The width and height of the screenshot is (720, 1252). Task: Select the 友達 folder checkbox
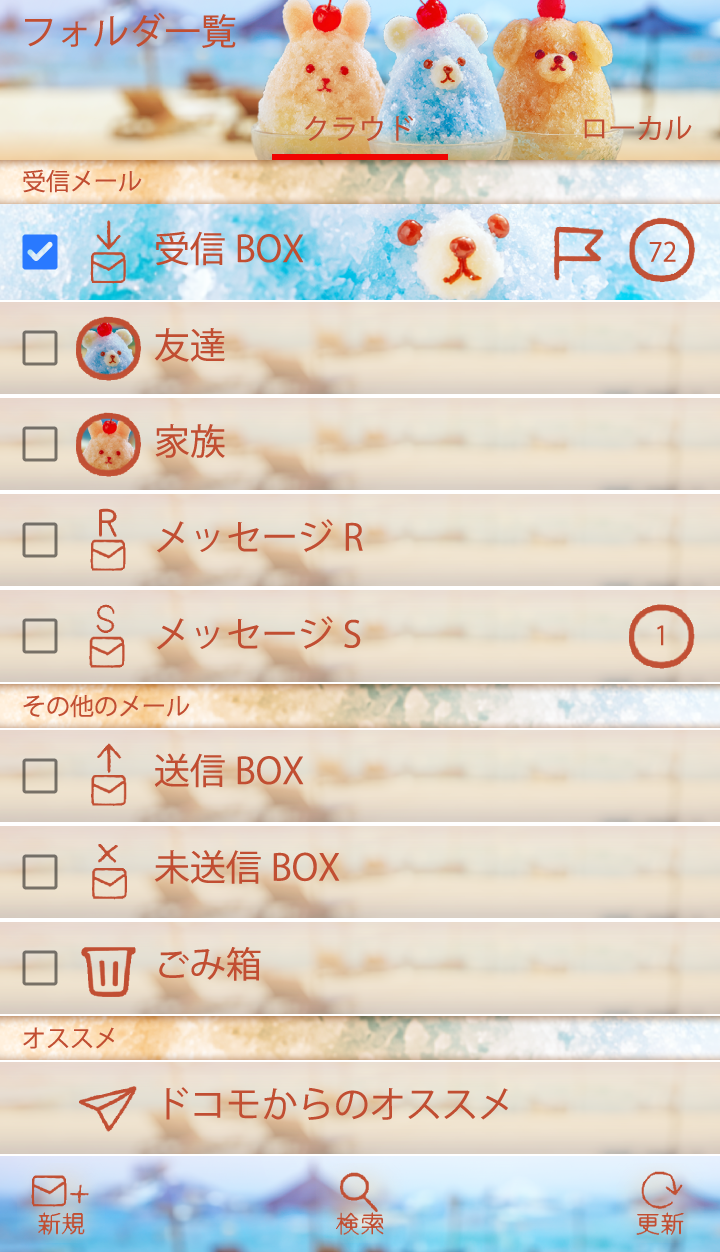(x=40, y=348)
